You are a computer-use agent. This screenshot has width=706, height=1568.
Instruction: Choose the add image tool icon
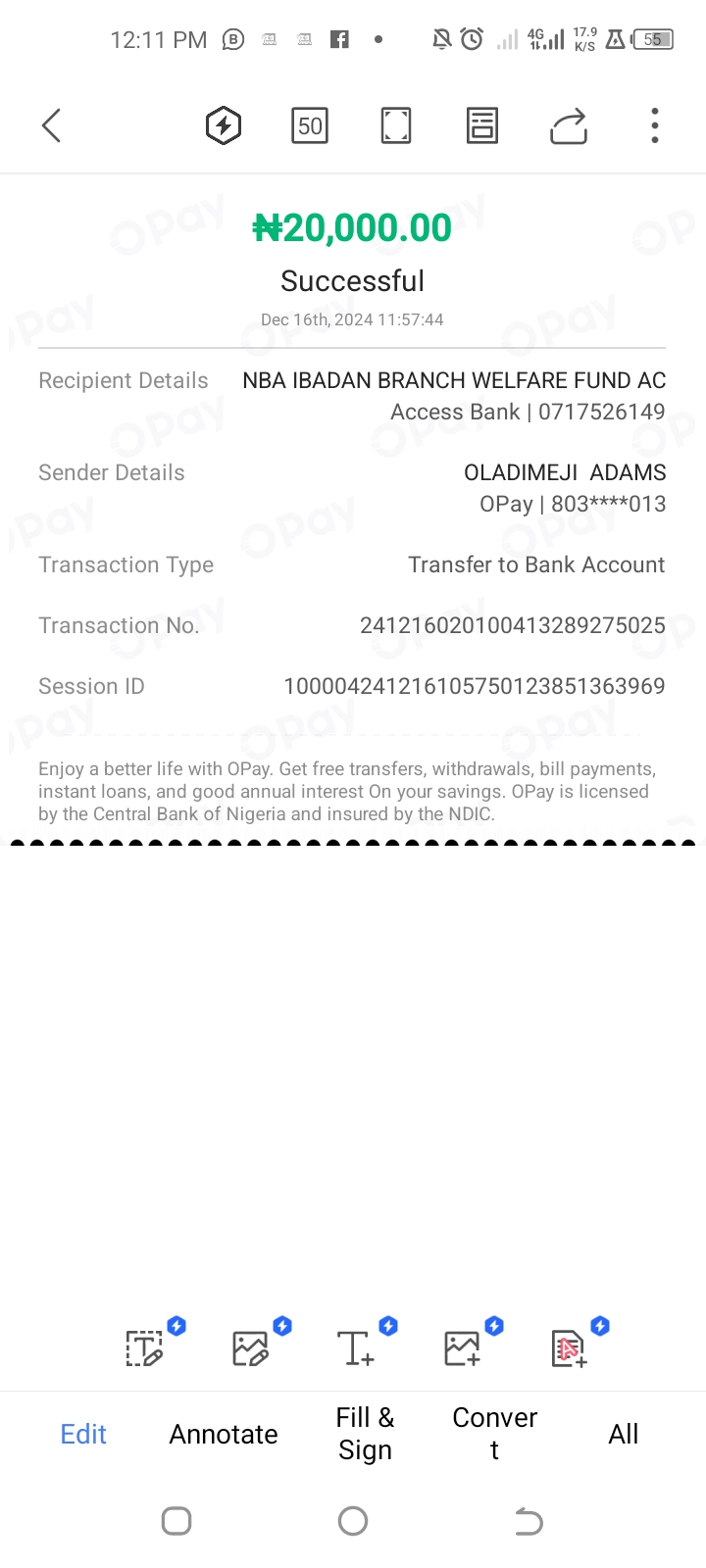tap(462, 1348)
